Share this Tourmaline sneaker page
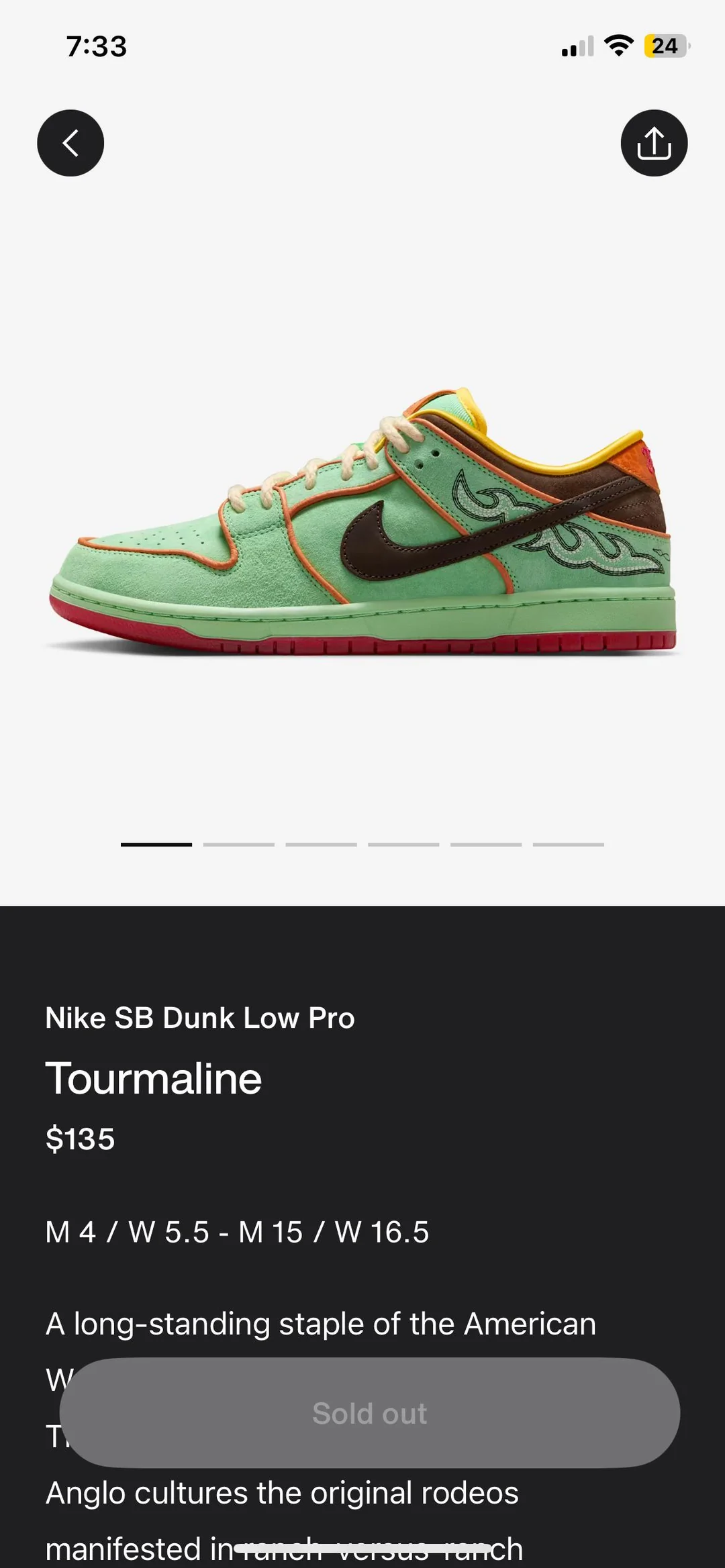725x1568 pixels. (x=654, y=143)
